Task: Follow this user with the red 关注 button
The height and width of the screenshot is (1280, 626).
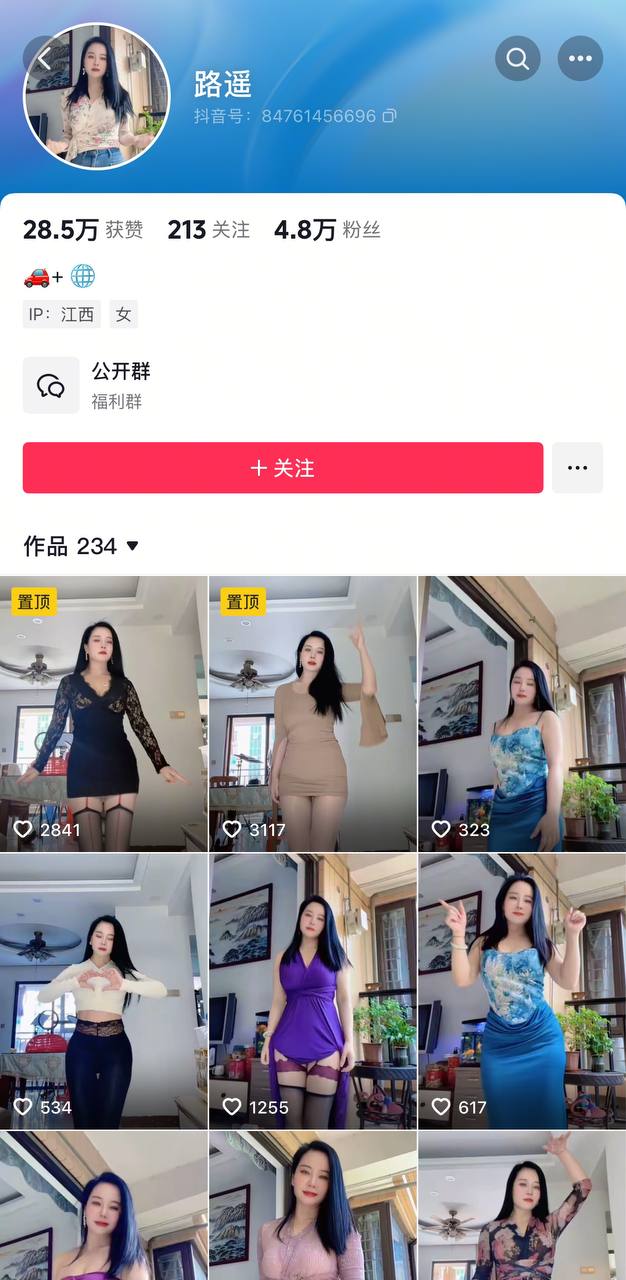Action: click(283, 468)
